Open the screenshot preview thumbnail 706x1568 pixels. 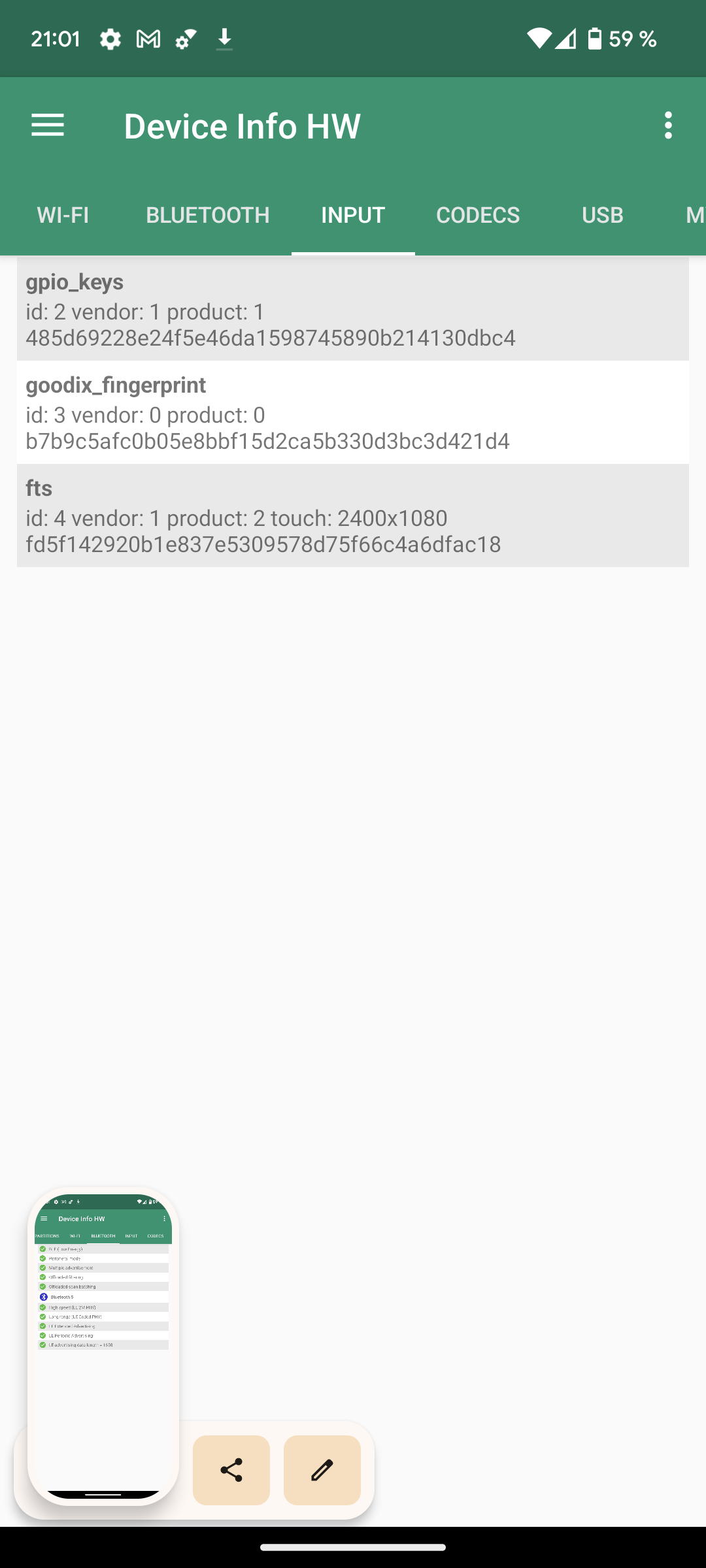pyautogui.click(x=103, y=1346)
